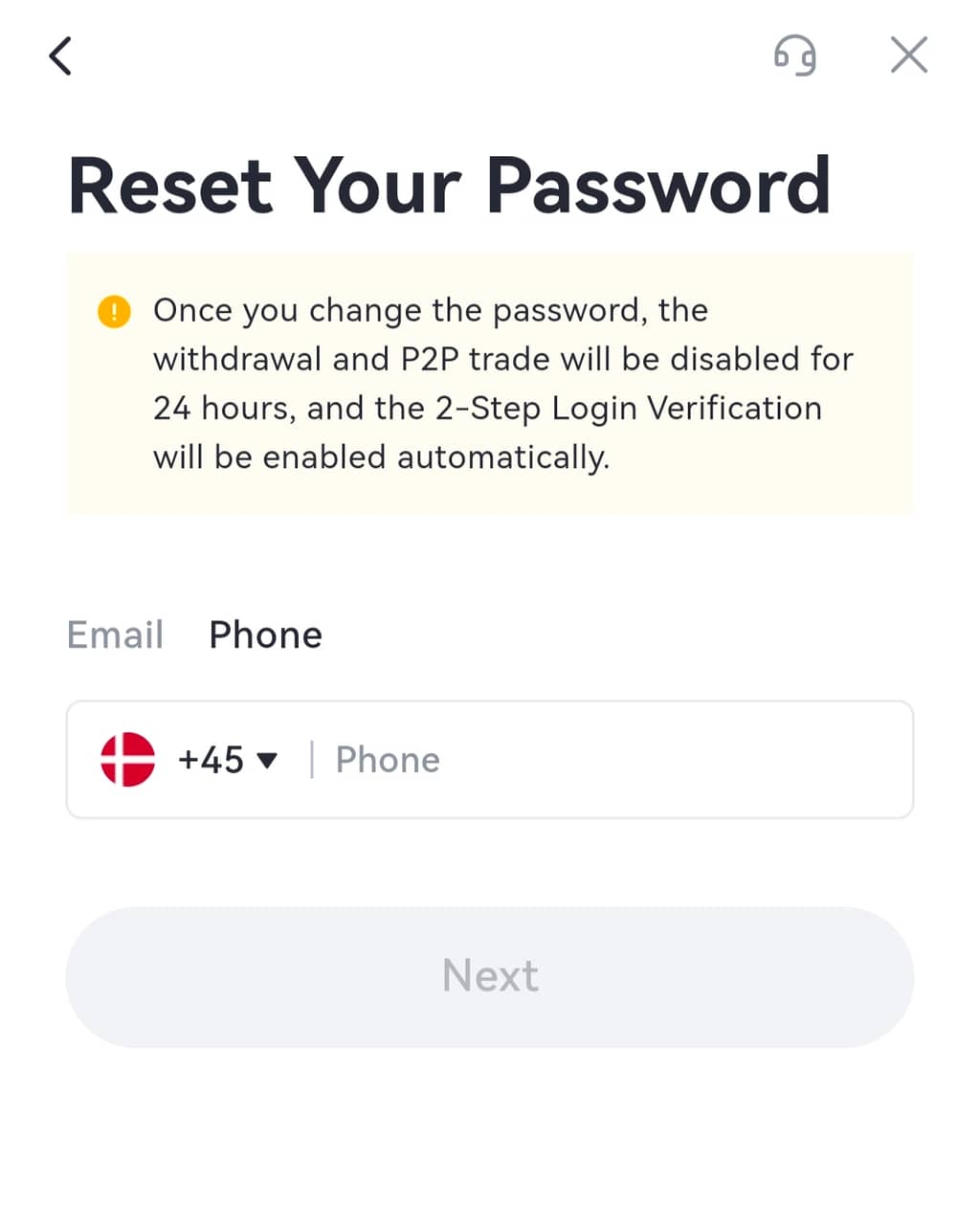
Task: Focus the Phone number input field
Action: [x=612, y=760]
